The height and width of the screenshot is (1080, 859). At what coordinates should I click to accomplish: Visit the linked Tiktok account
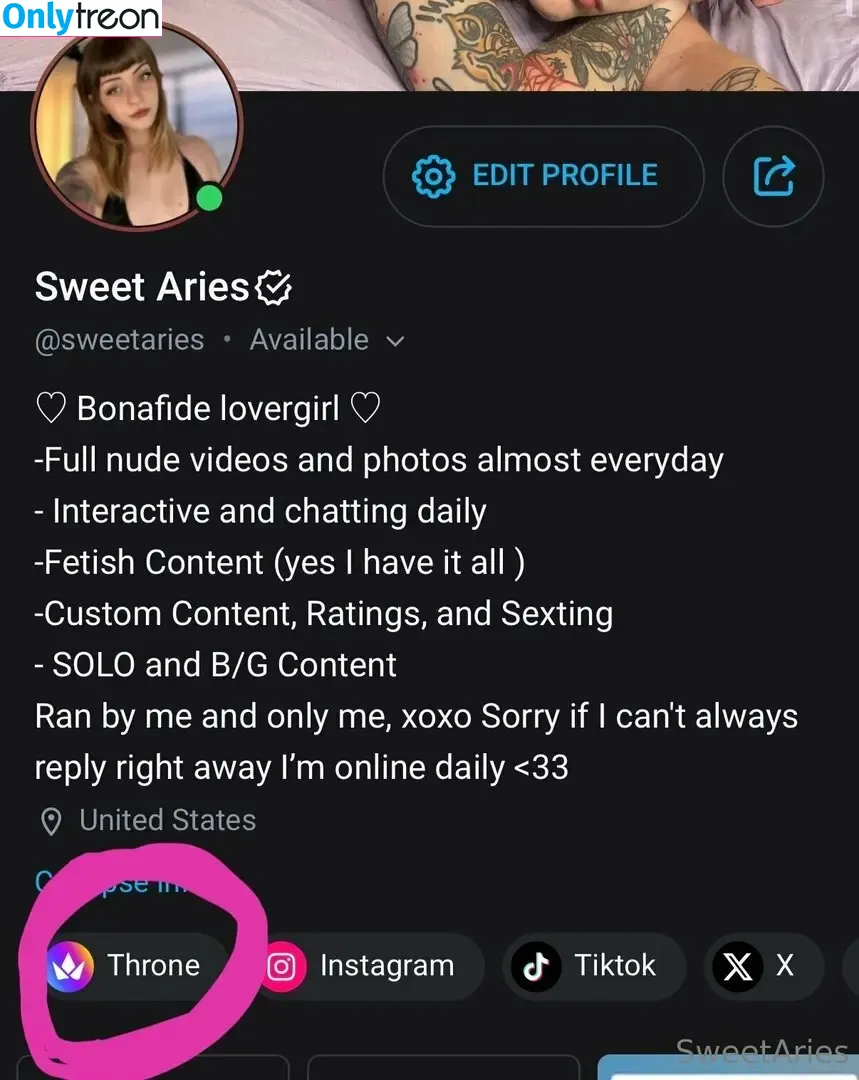[x=594, y=966]
